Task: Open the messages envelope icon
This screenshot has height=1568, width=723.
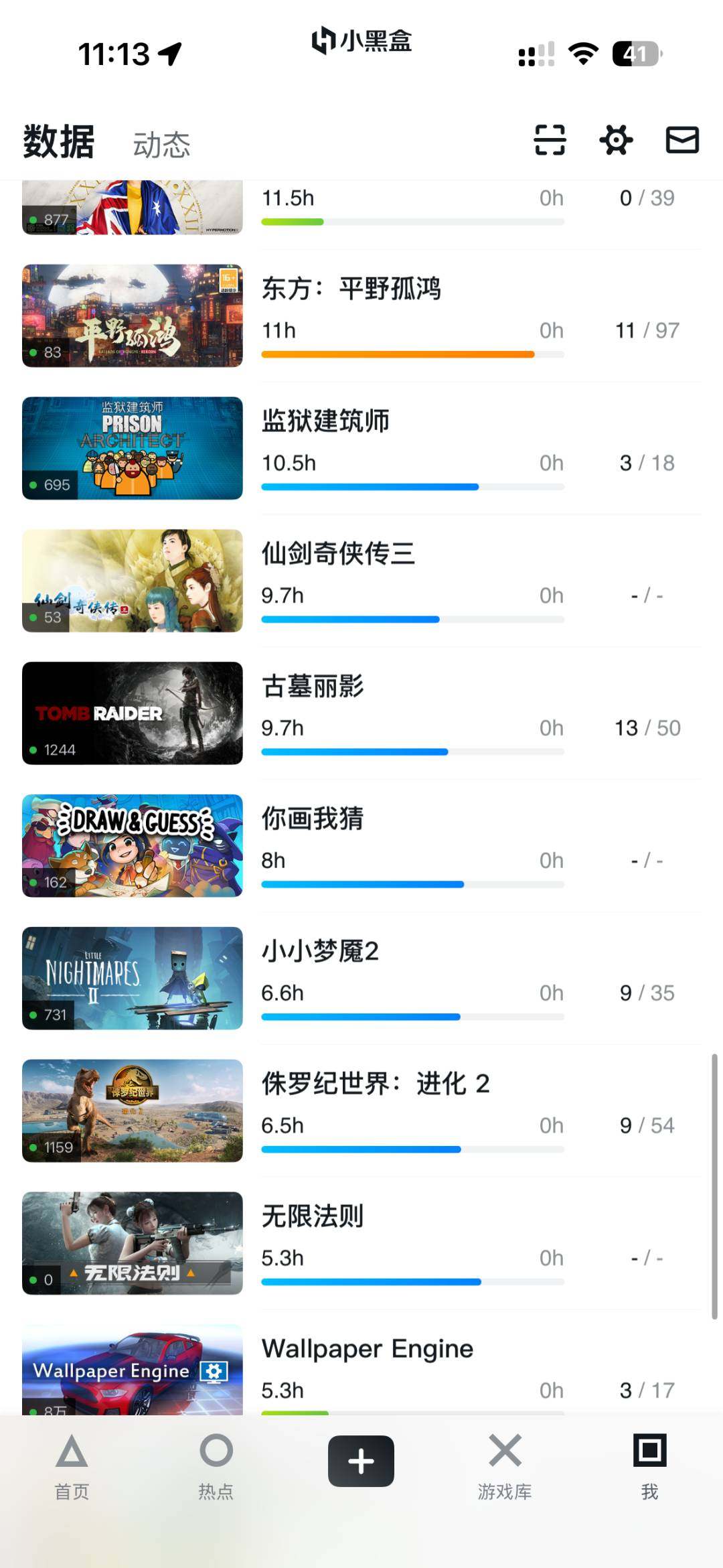Action: pyautogui.click(x=682, y=140)
